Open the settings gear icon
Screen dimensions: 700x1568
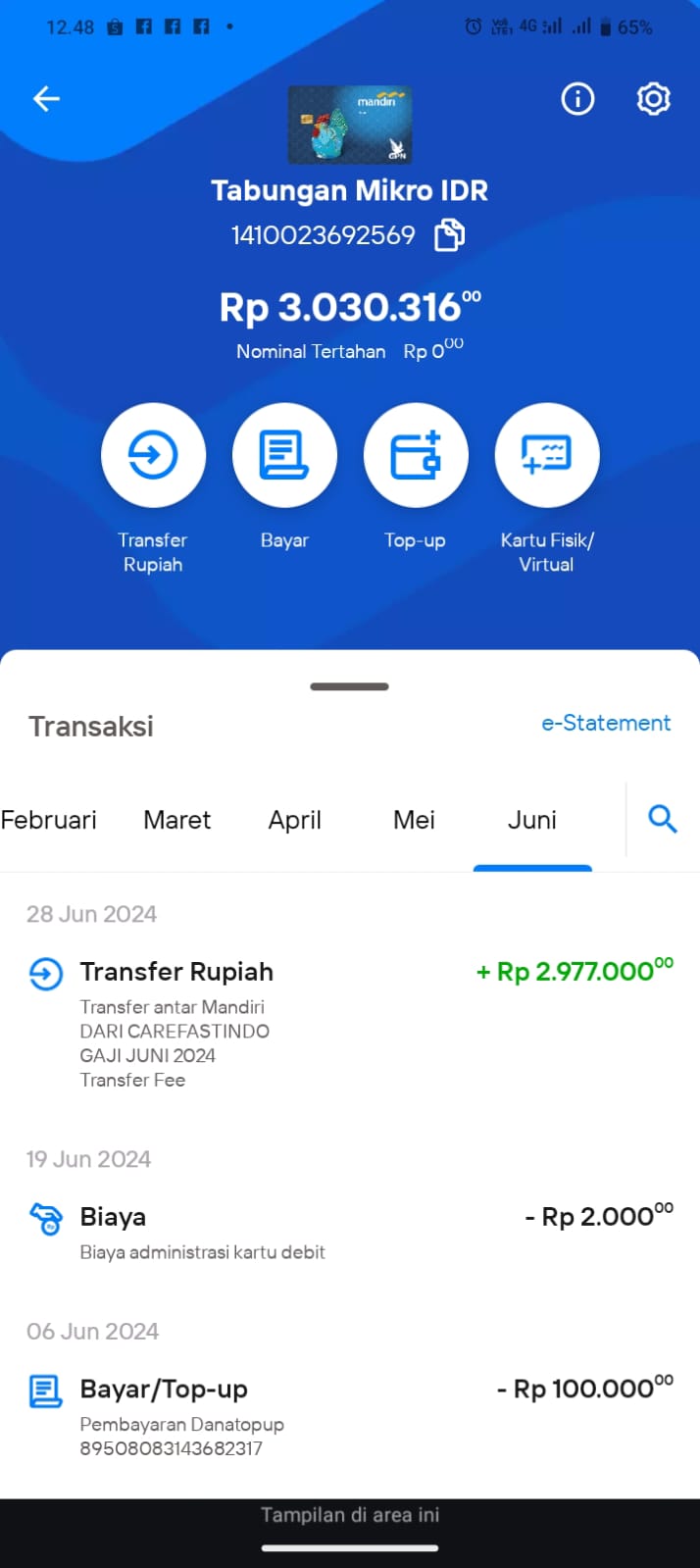point(653,98)
